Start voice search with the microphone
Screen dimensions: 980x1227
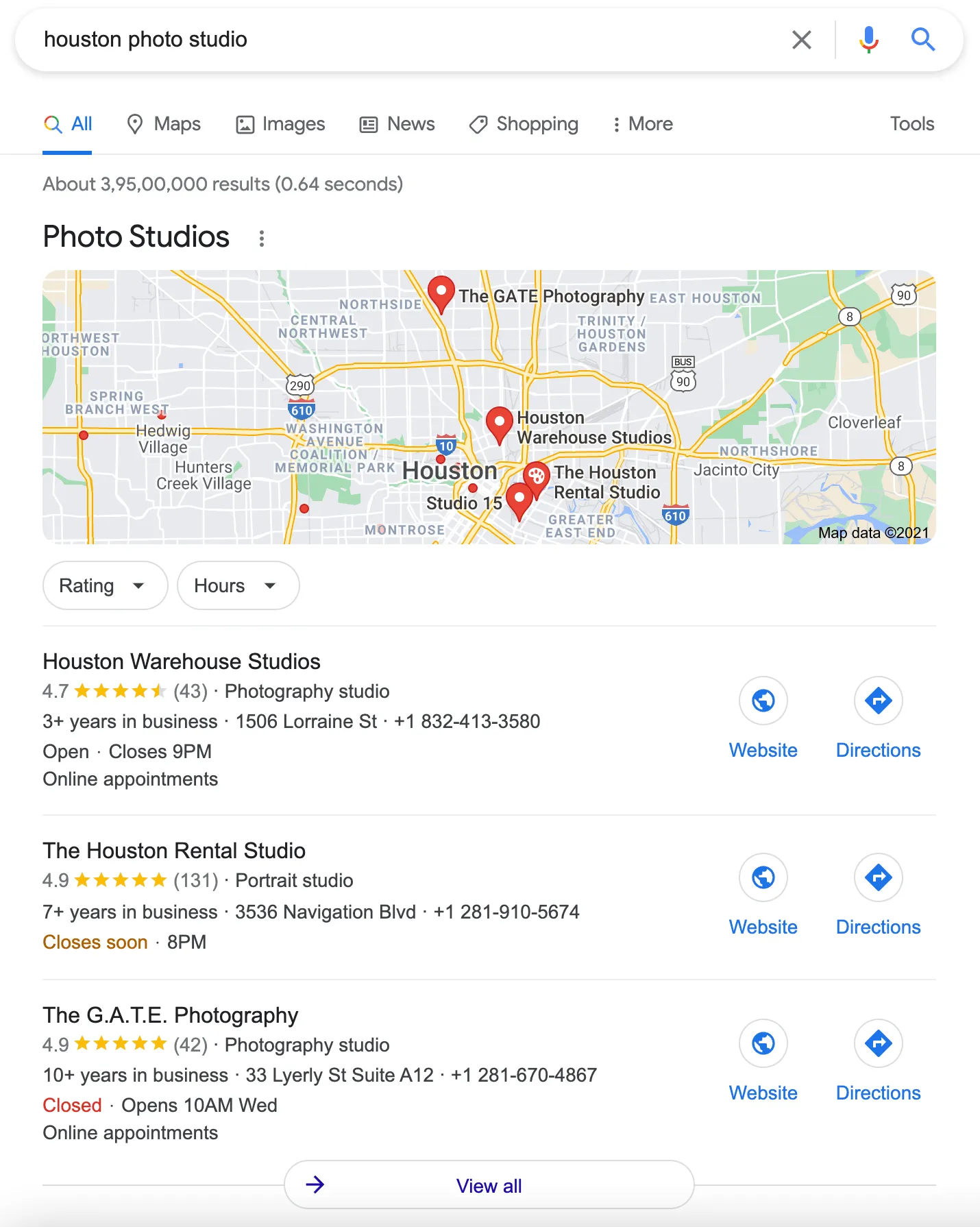(x=868, y=40)
